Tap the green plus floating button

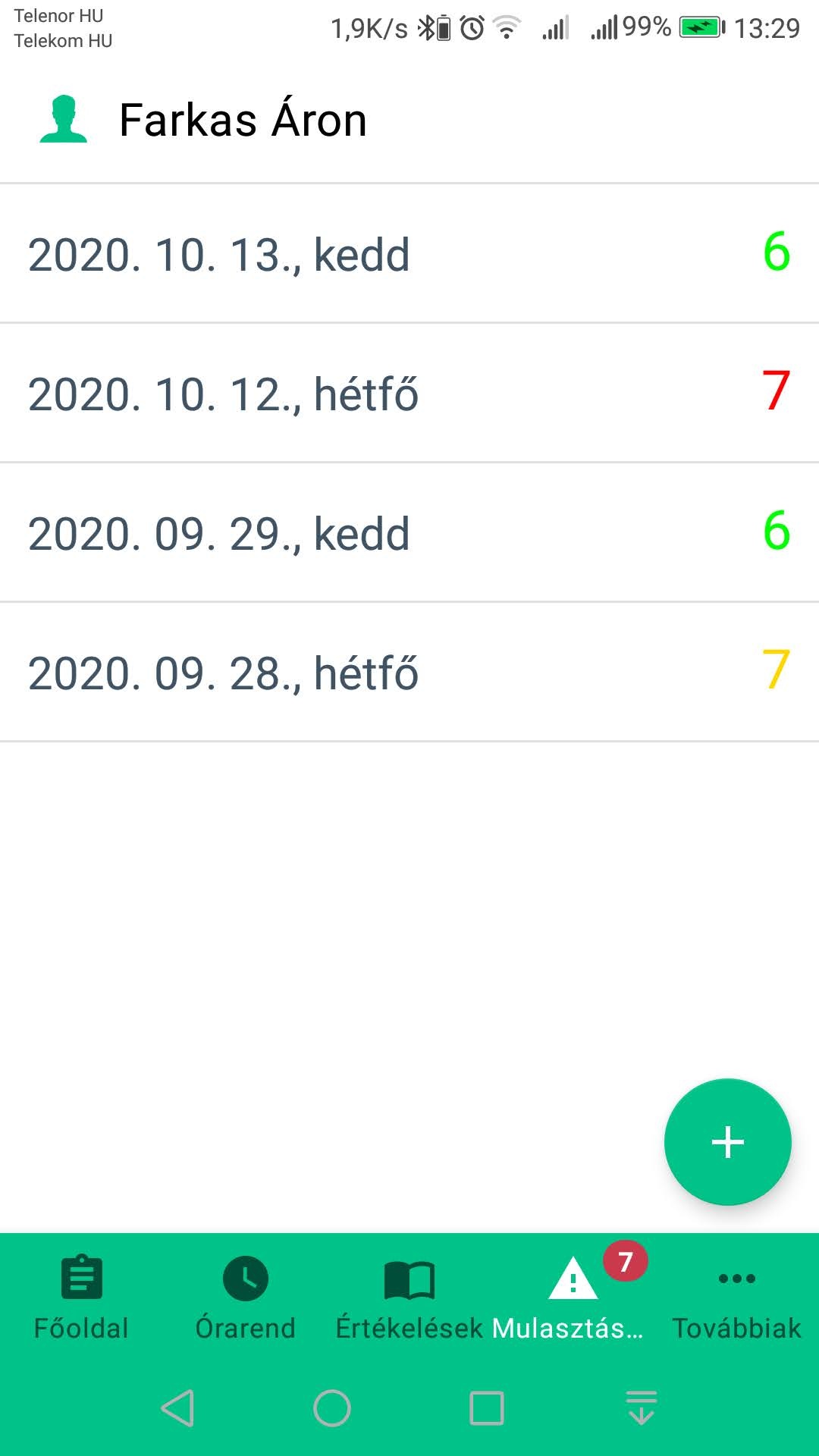pos(727,1142)
